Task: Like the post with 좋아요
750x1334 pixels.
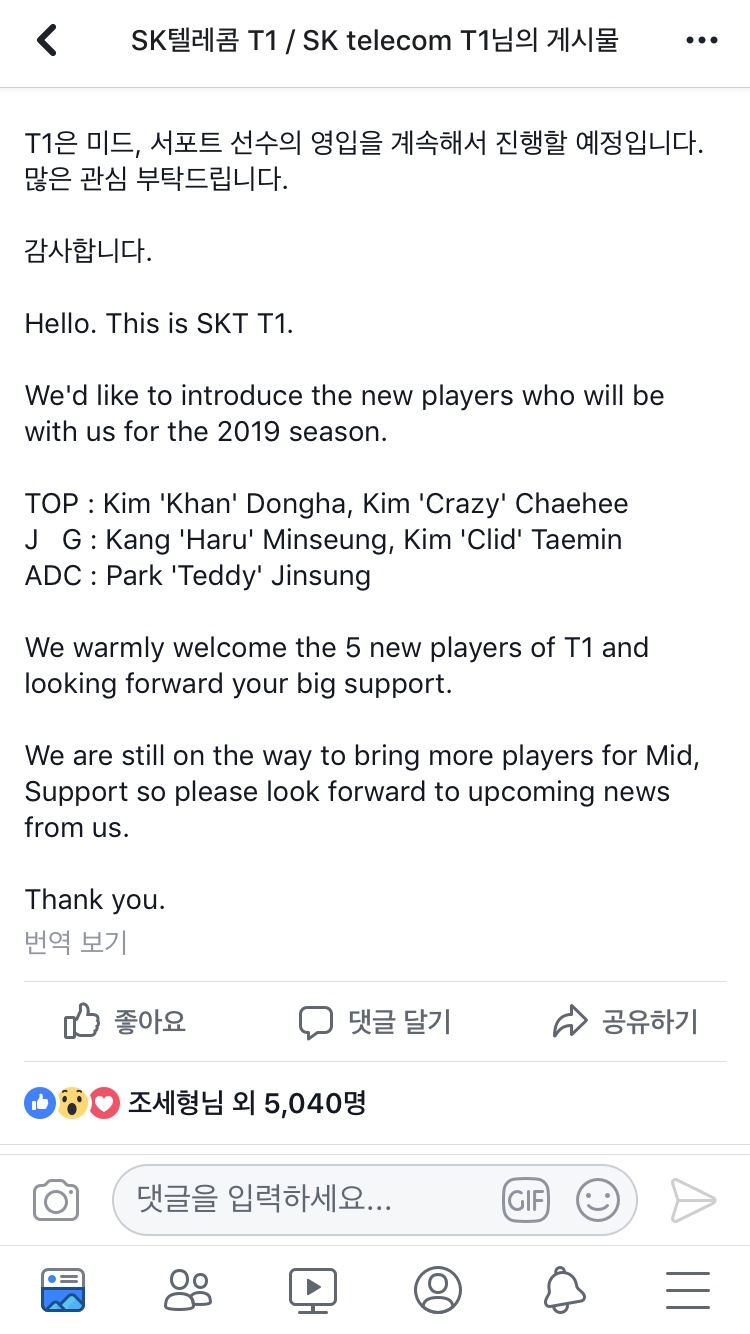Action: (x=125, y=1022)
